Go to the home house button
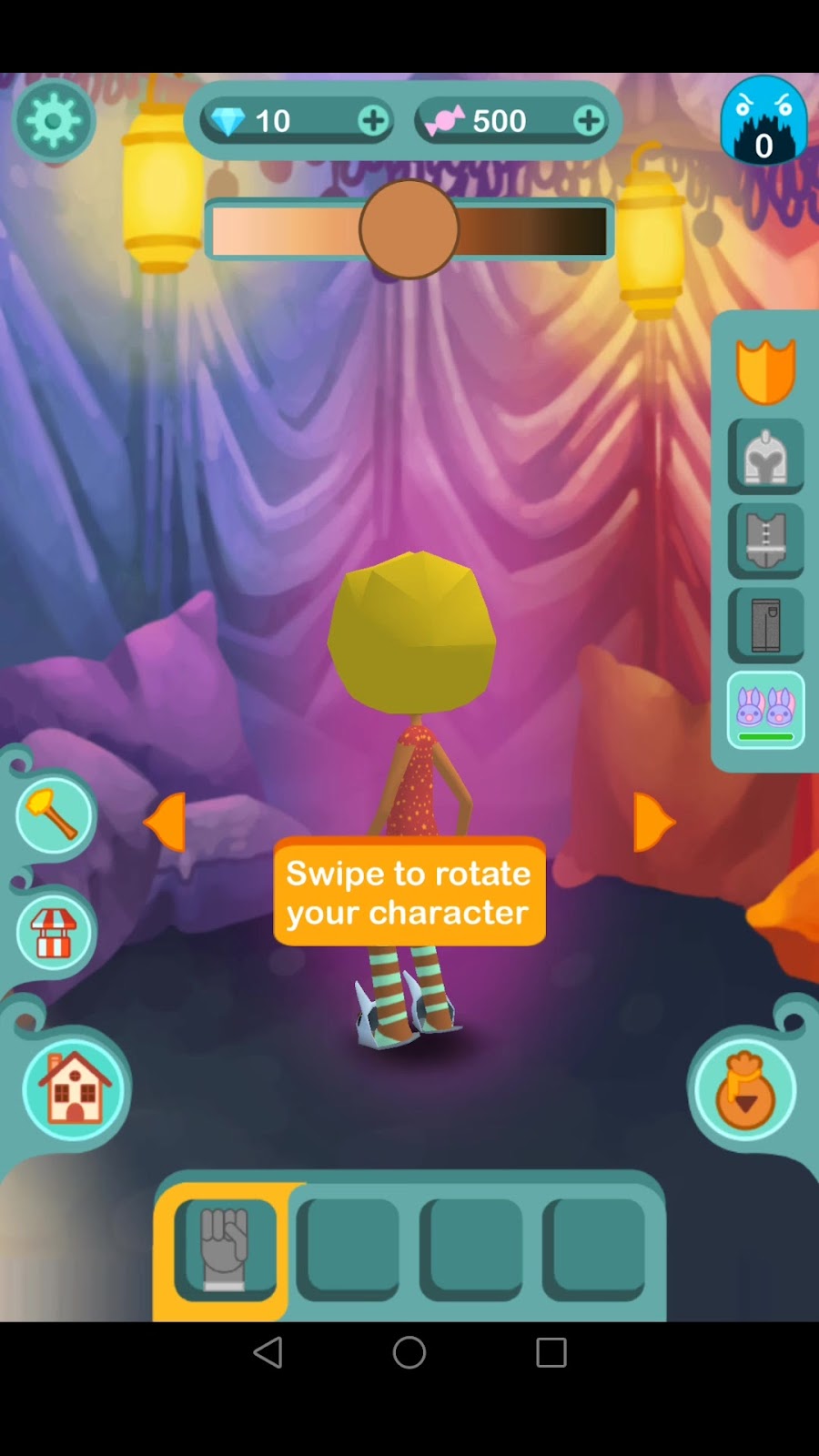 click(75, 1088)
